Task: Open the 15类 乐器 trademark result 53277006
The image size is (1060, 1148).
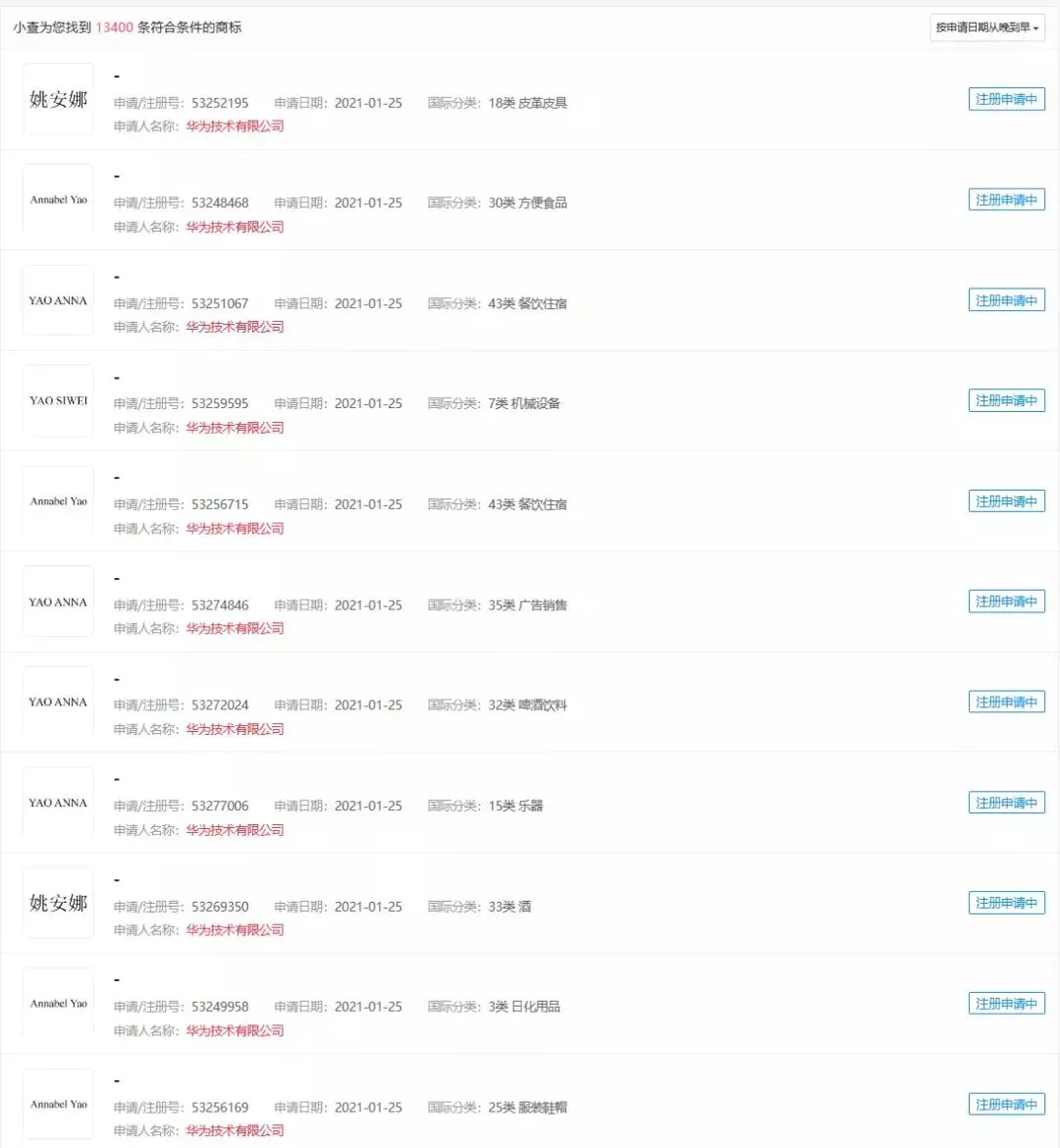Action: click(220, 807)
